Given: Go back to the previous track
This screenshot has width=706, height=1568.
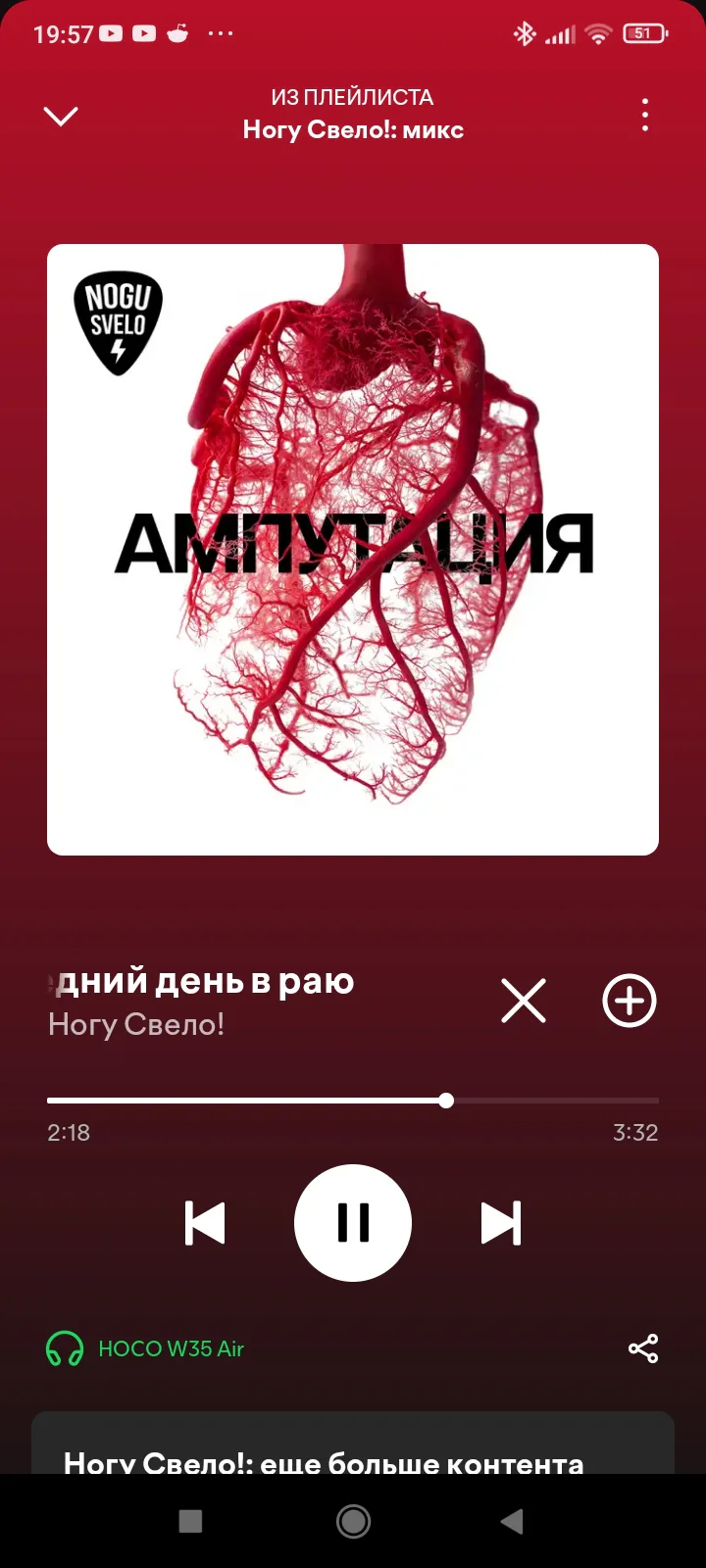Looking at the screenshot, I should (x=205, y=1223).
